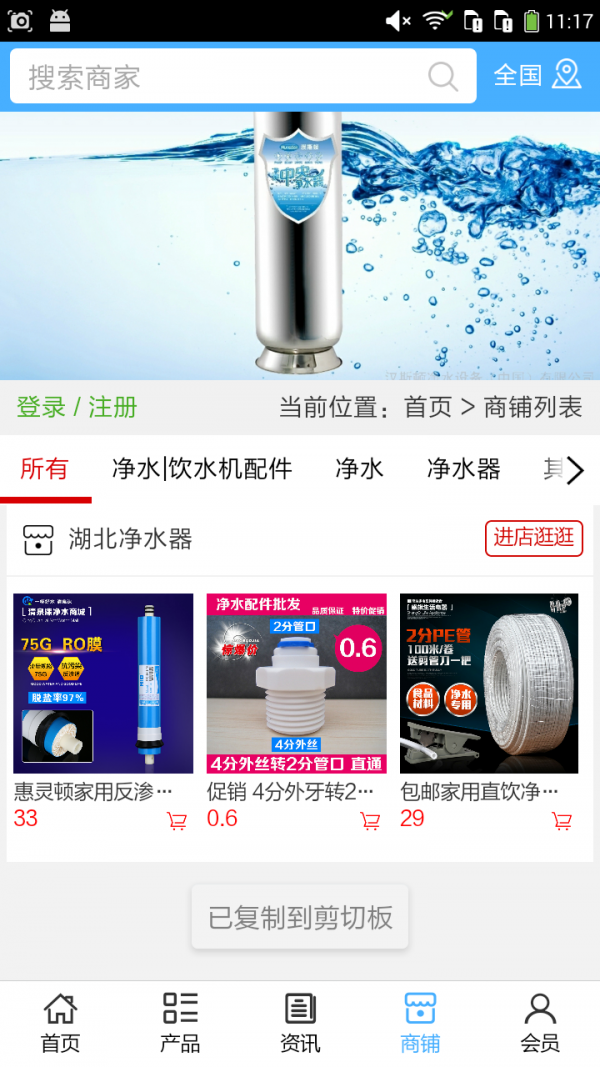Open the 搜索商家 search field
600x1067 pixels.
(x=220, y=77)
